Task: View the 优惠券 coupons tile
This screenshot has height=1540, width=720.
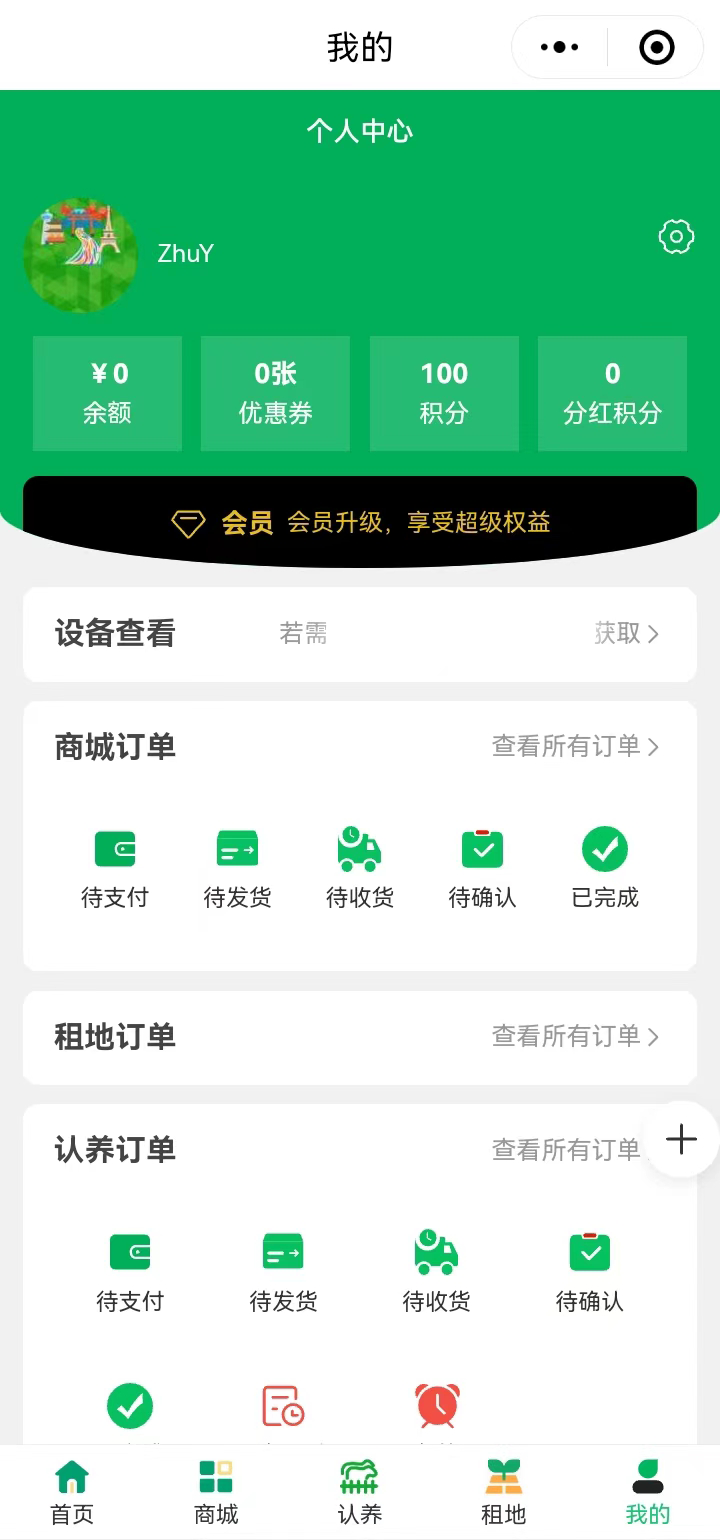Action: point(275,393)
